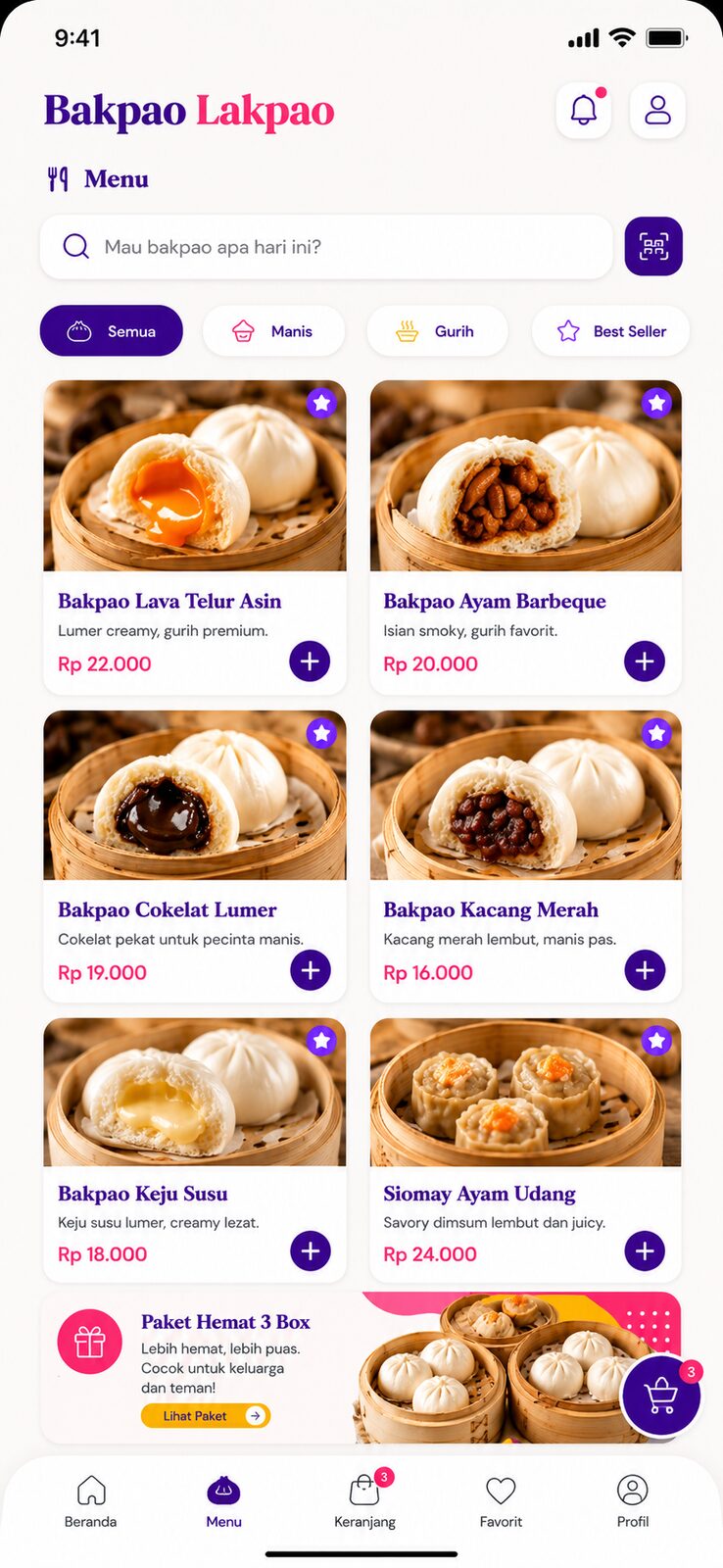The image size is (723, 1568).
Task: Add Bakpao Cokelat Lumer to cart
Action: tap(311, 970)
